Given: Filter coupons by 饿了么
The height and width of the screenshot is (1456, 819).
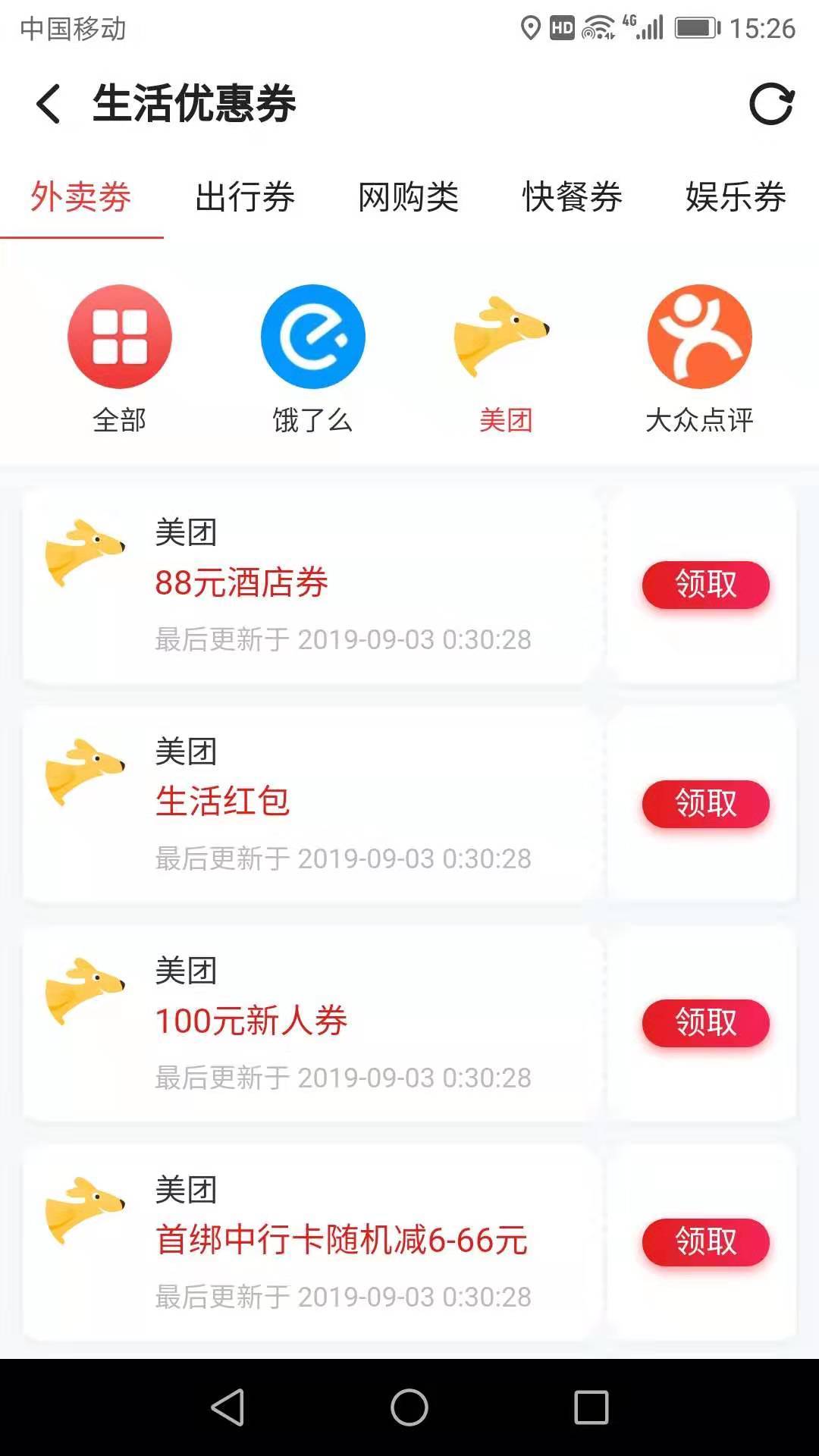Looking at the screenshot, I should [x=312, y=358].
